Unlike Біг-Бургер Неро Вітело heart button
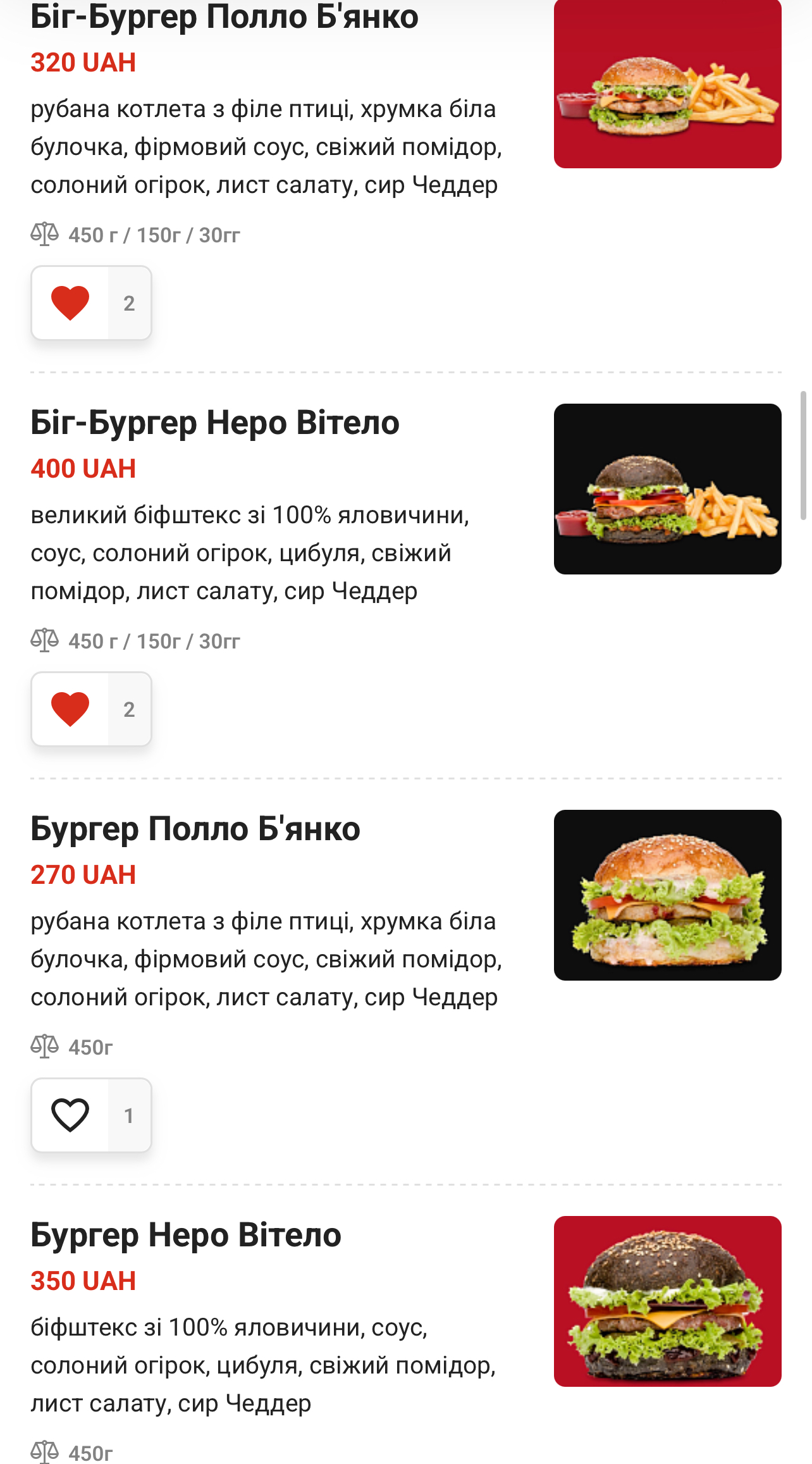This screenshot has width=812, height=1464. point(70,709)
